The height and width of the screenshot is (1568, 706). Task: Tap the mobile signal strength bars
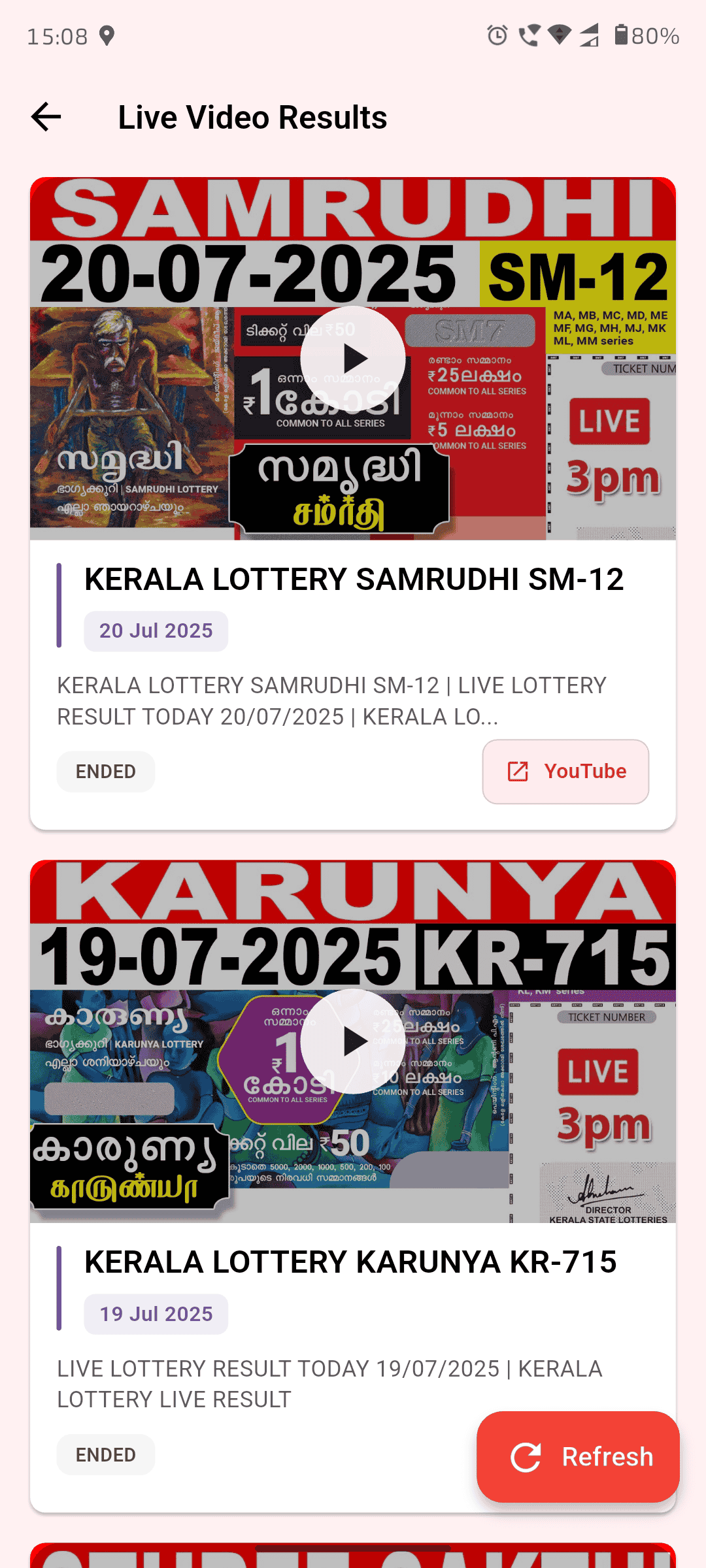(x=589, y=36)
